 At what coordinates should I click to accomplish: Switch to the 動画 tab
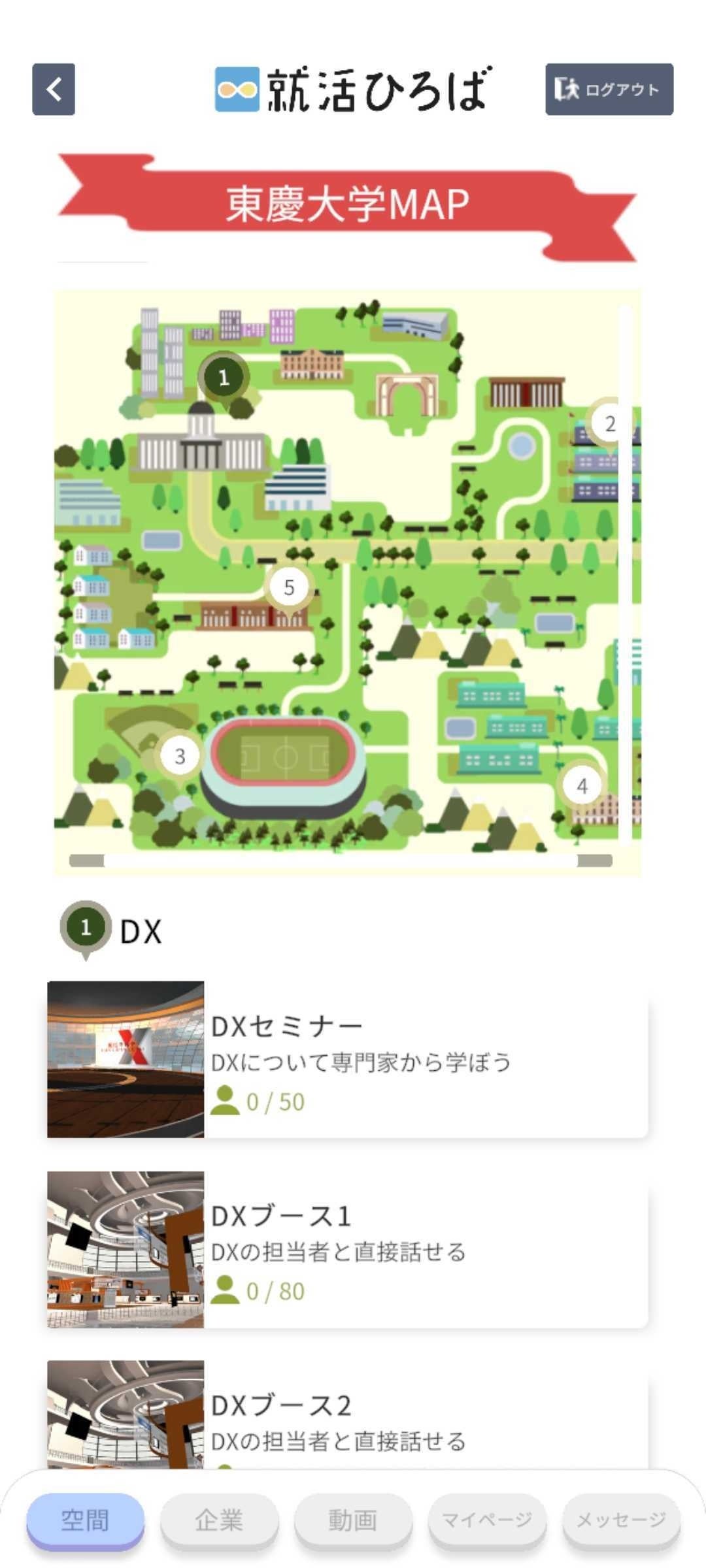(x=353, y=1520)
